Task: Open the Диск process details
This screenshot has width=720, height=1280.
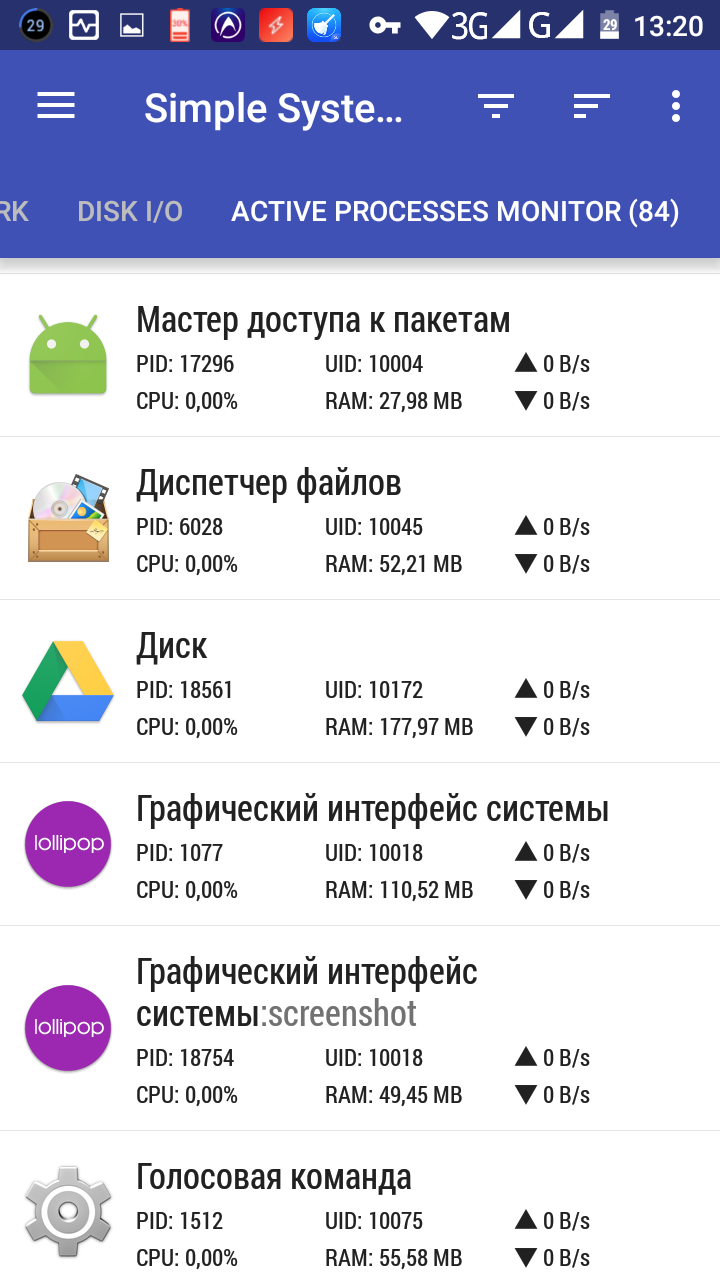Action: (x=360, y=683)
